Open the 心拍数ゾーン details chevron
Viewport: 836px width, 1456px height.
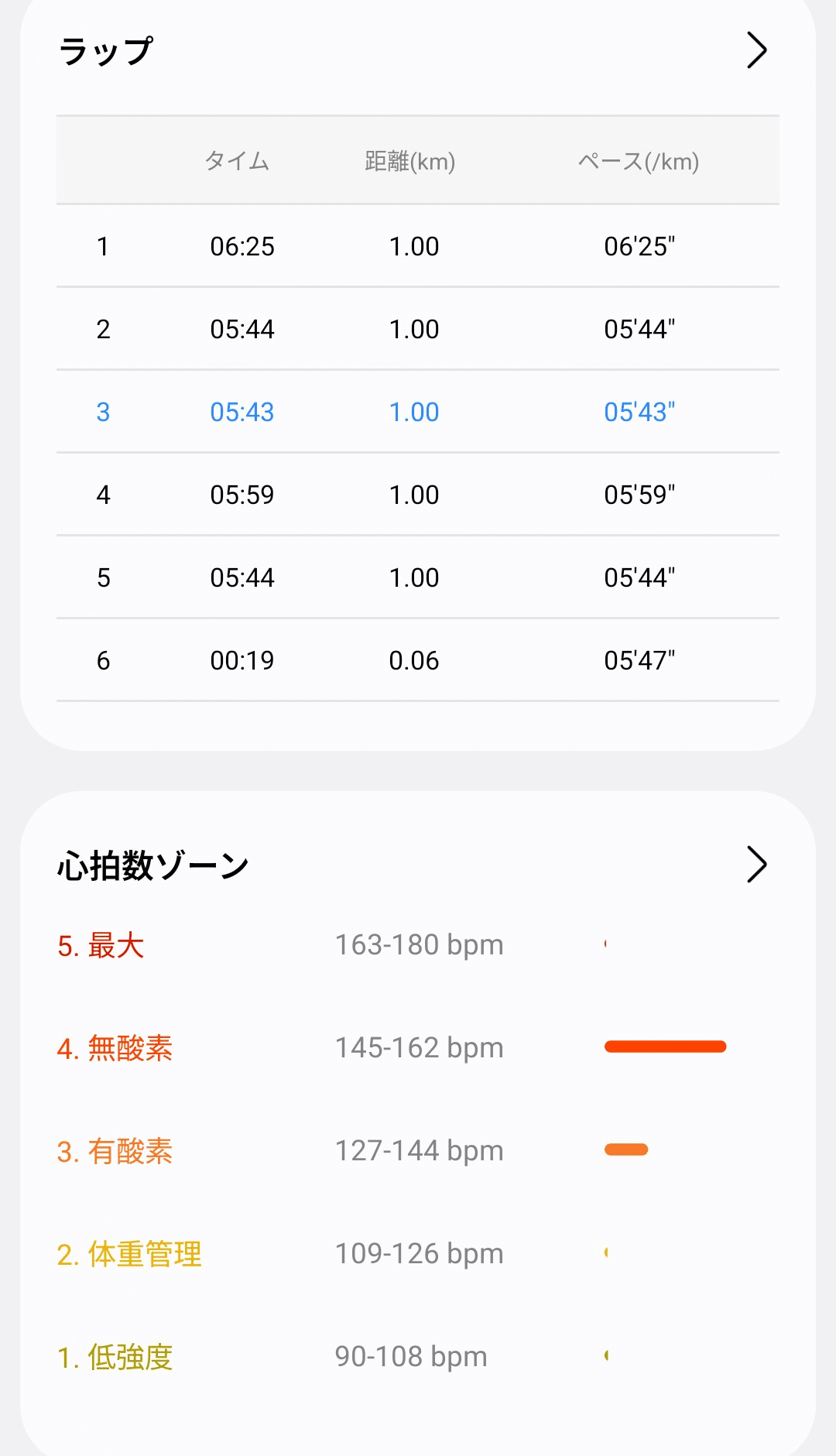click(x=756, y=865)
